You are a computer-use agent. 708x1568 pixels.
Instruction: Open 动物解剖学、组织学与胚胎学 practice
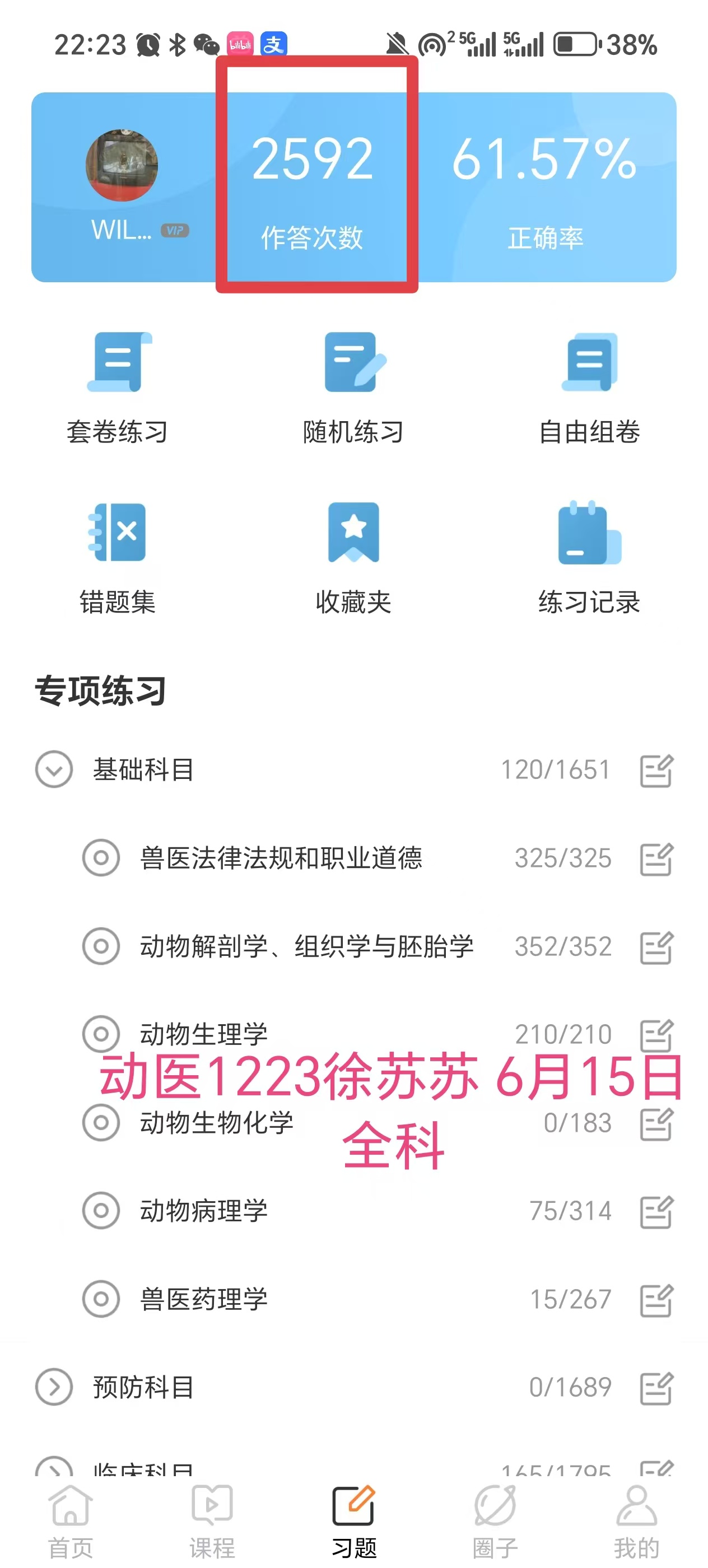pyautogui.click(x=306, y=946)
